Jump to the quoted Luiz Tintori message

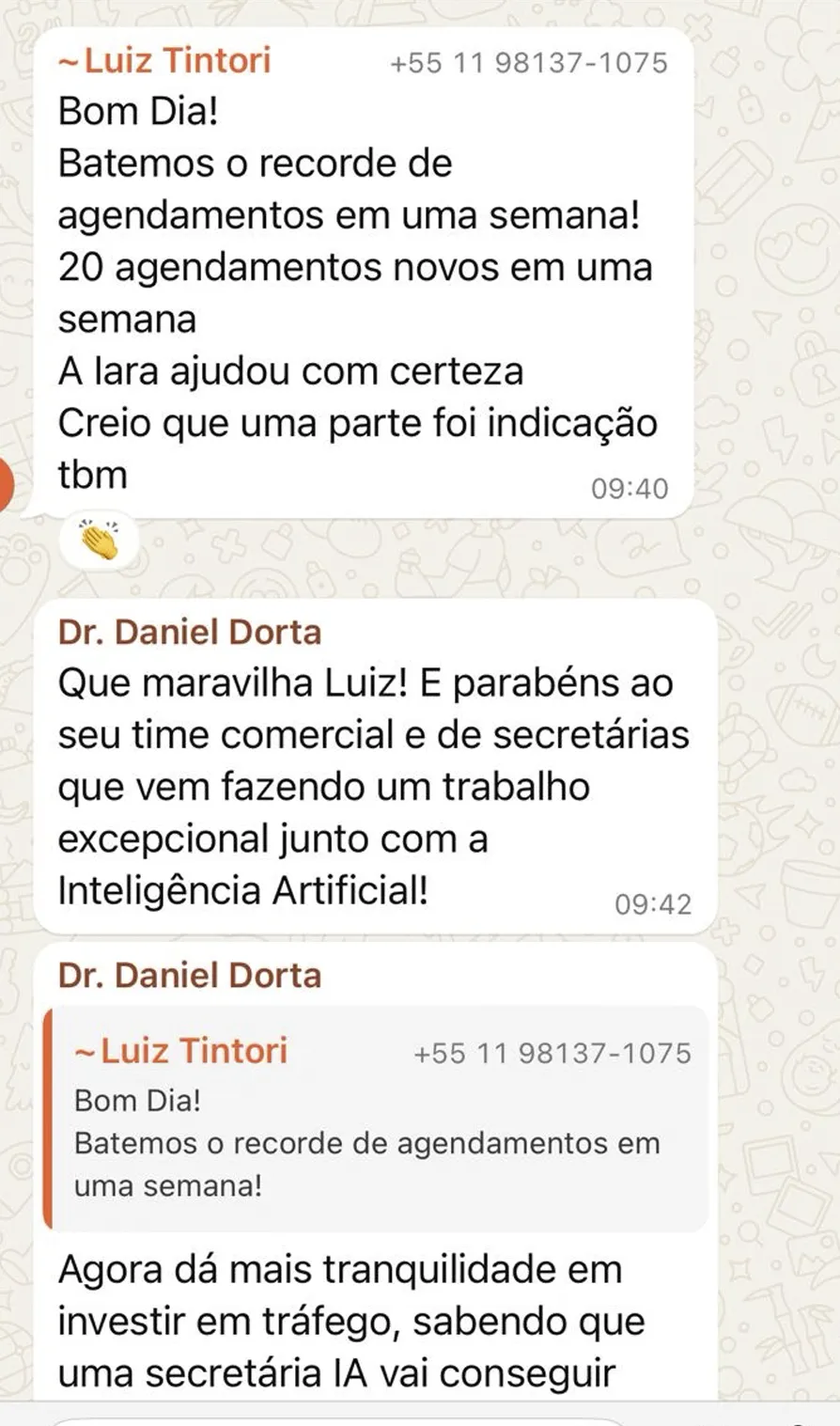[376, 1119]
